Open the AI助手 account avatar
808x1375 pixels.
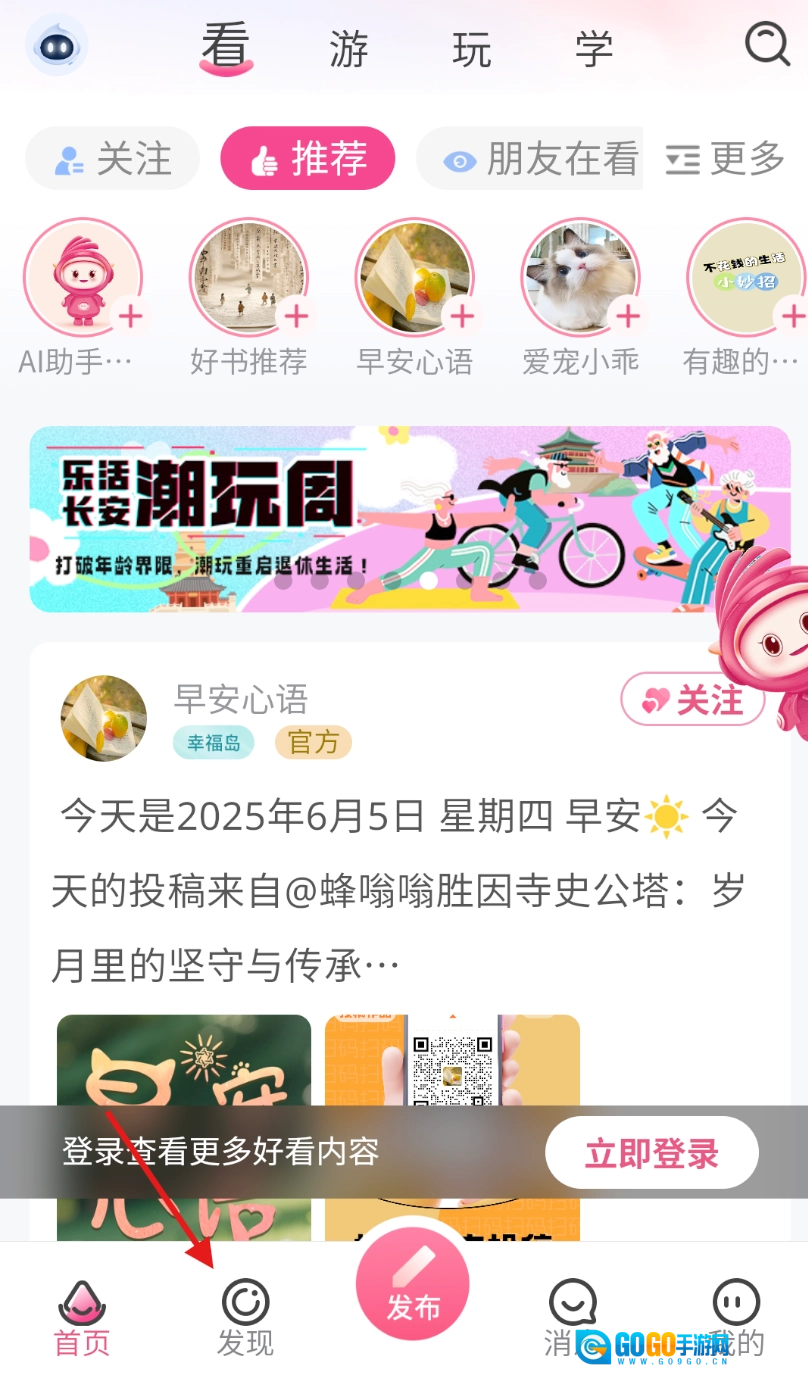pos(82,277)
